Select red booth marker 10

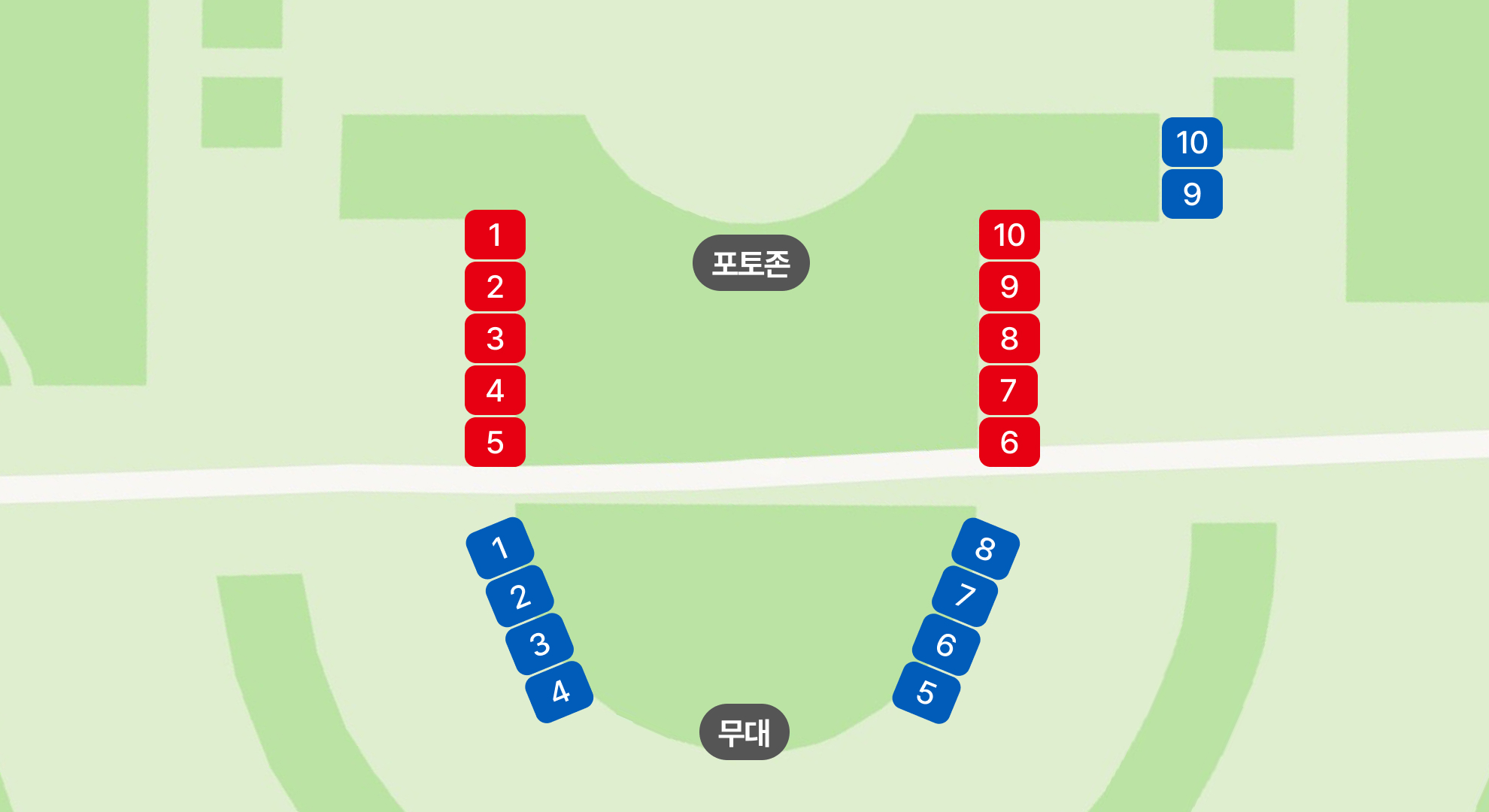pos(1009,235)
